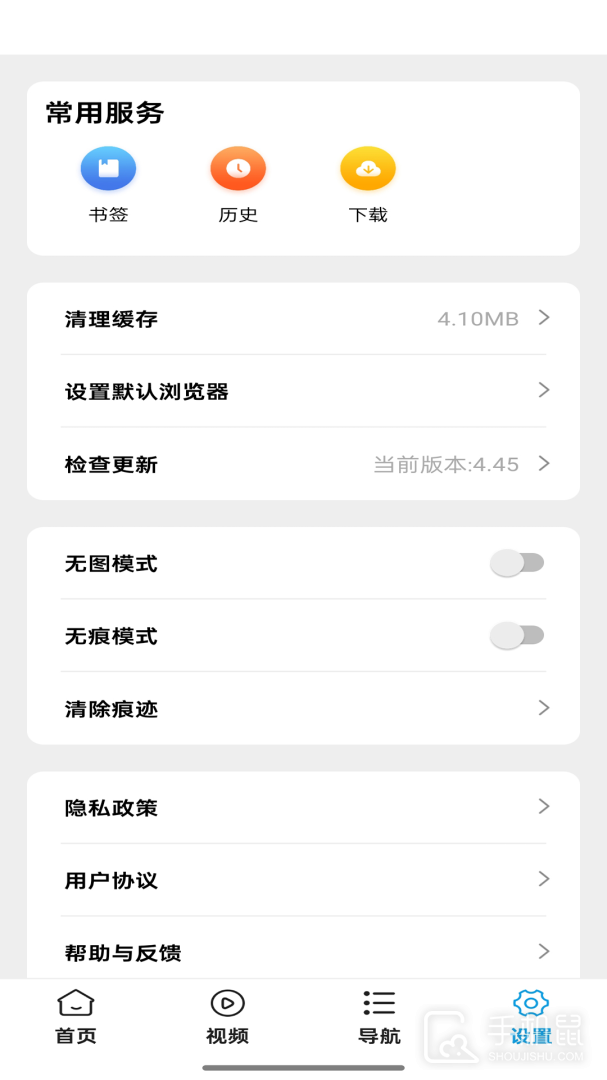Viewport: 607px width, 1080px height.
Task: Tap the 清理缓存 row
Action: [x=303, y=319]
